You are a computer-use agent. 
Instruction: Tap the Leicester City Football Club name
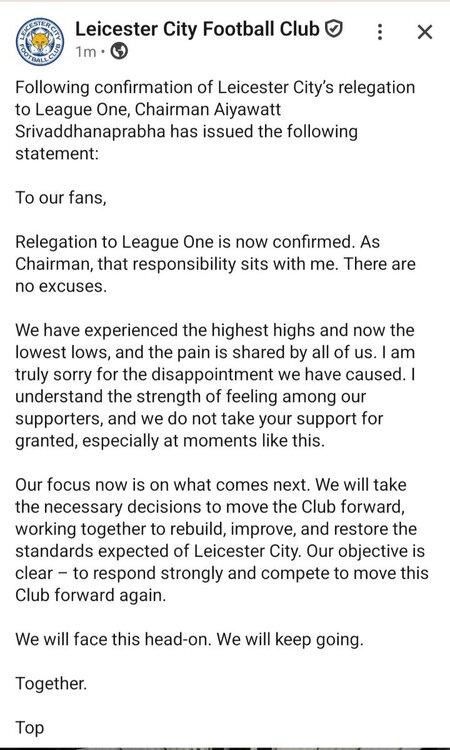197,29
